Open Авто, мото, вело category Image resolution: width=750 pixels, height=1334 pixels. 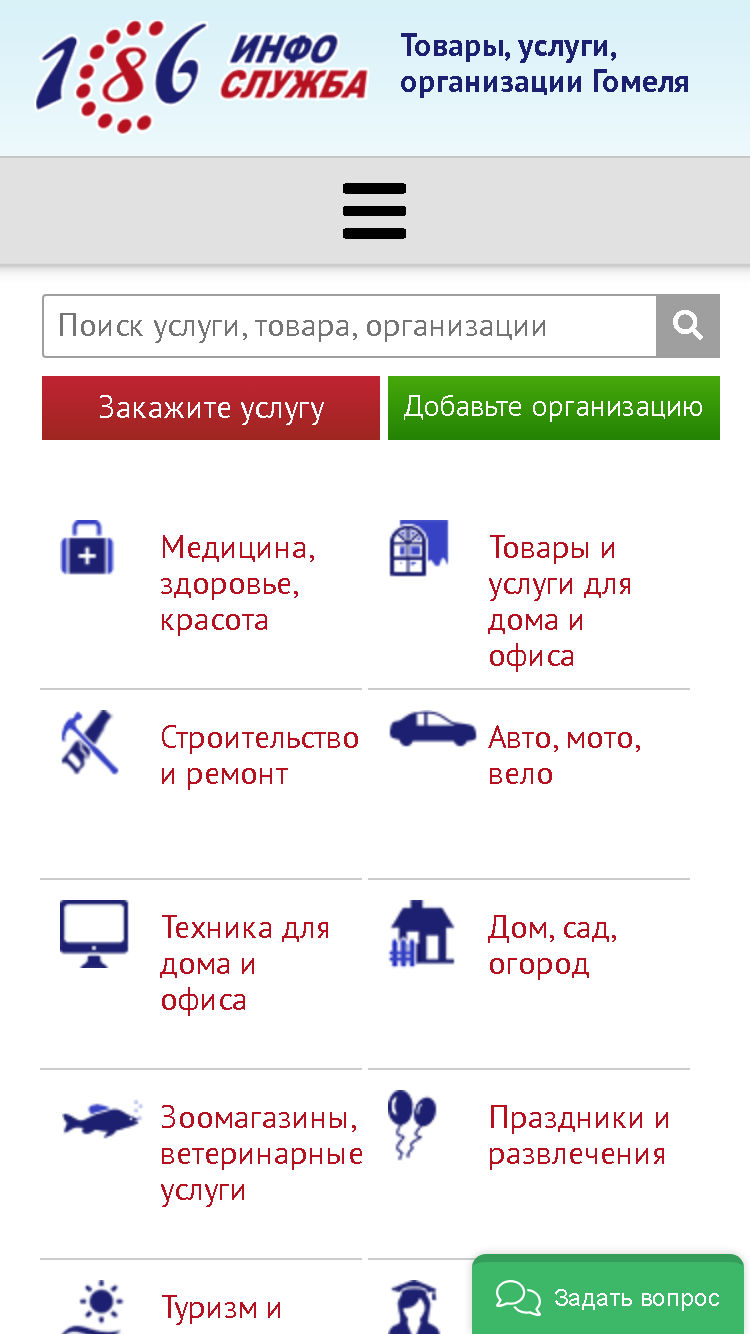point(564,756)
